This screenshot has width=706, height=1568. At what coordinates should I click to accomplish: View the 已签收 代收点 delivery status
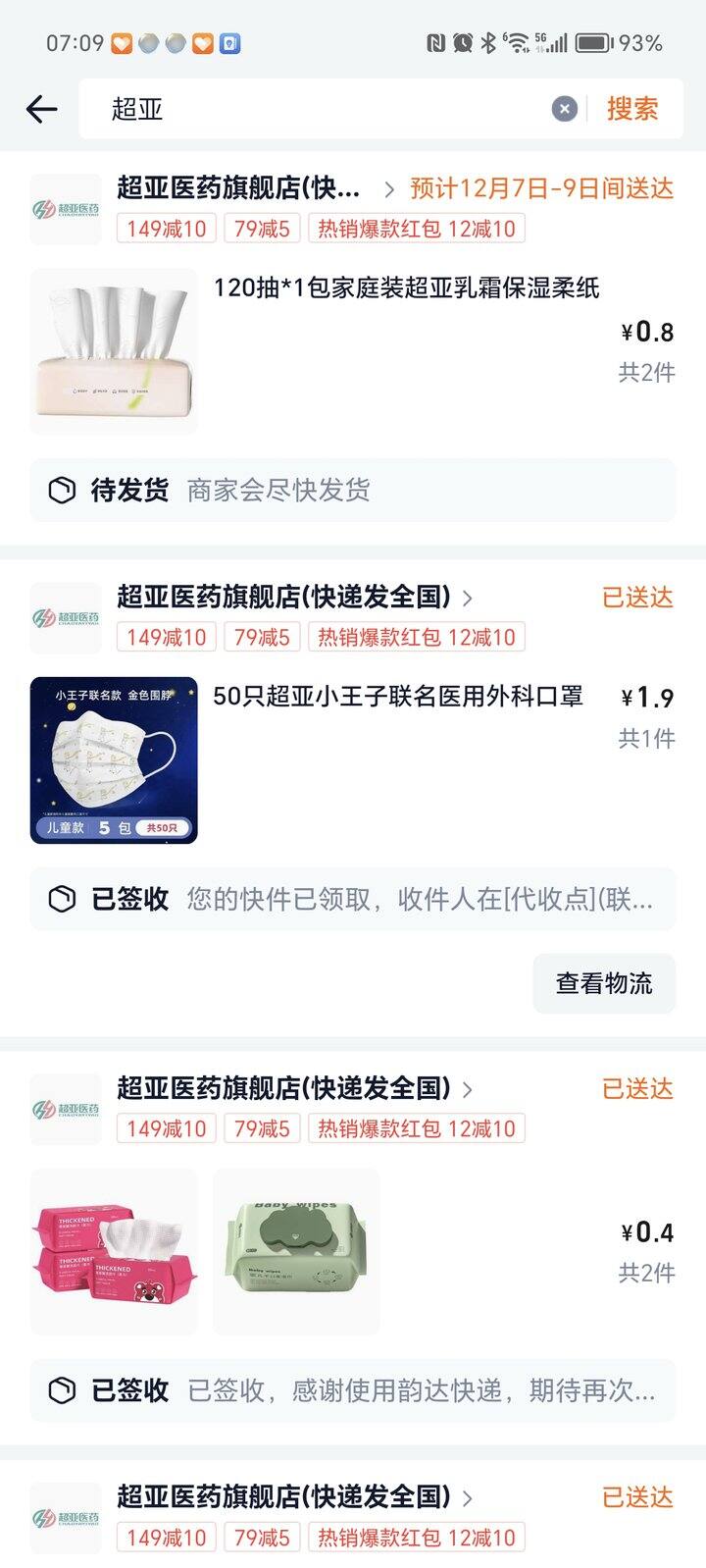point(353,899)
